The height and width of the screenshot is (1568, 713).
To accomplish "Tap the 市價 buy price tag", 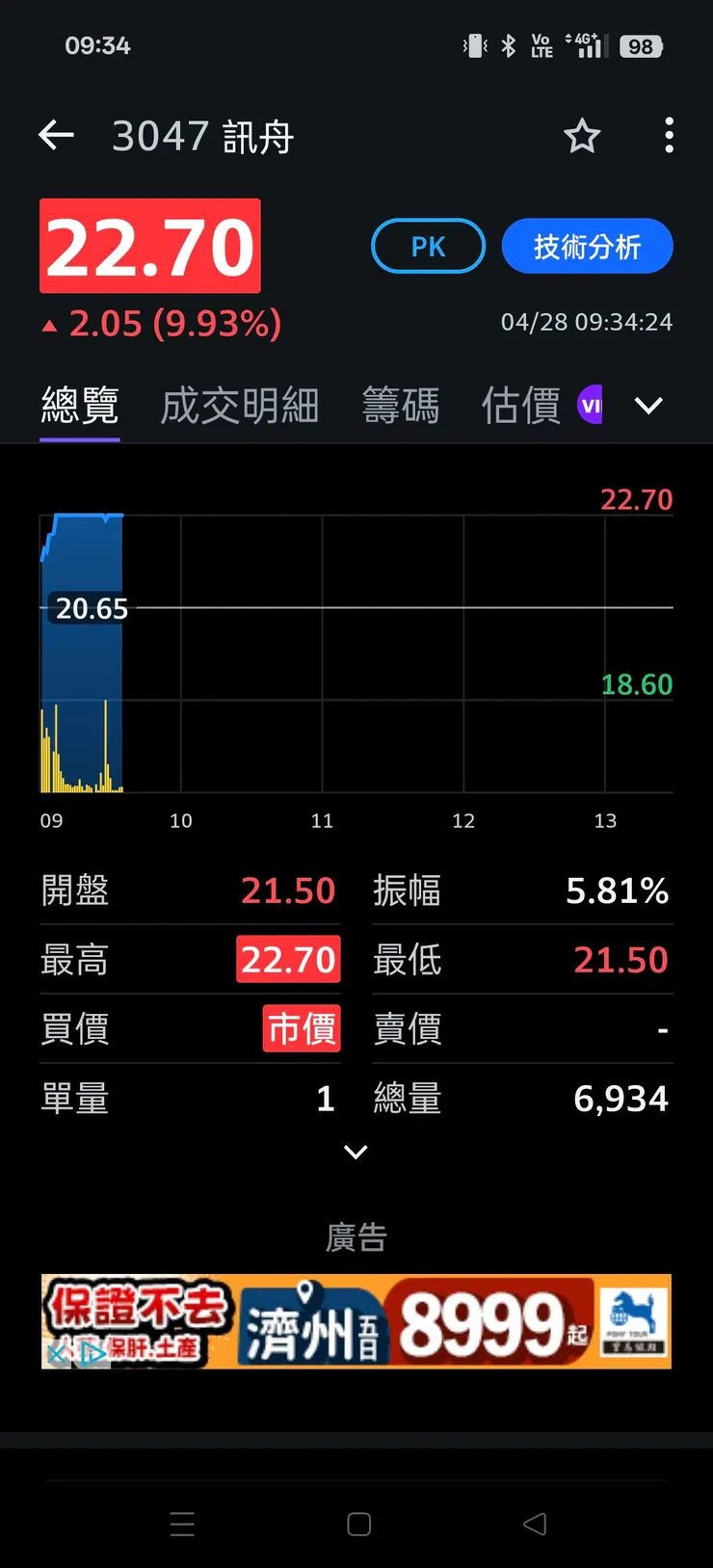I will click(x=301, y=1029).
